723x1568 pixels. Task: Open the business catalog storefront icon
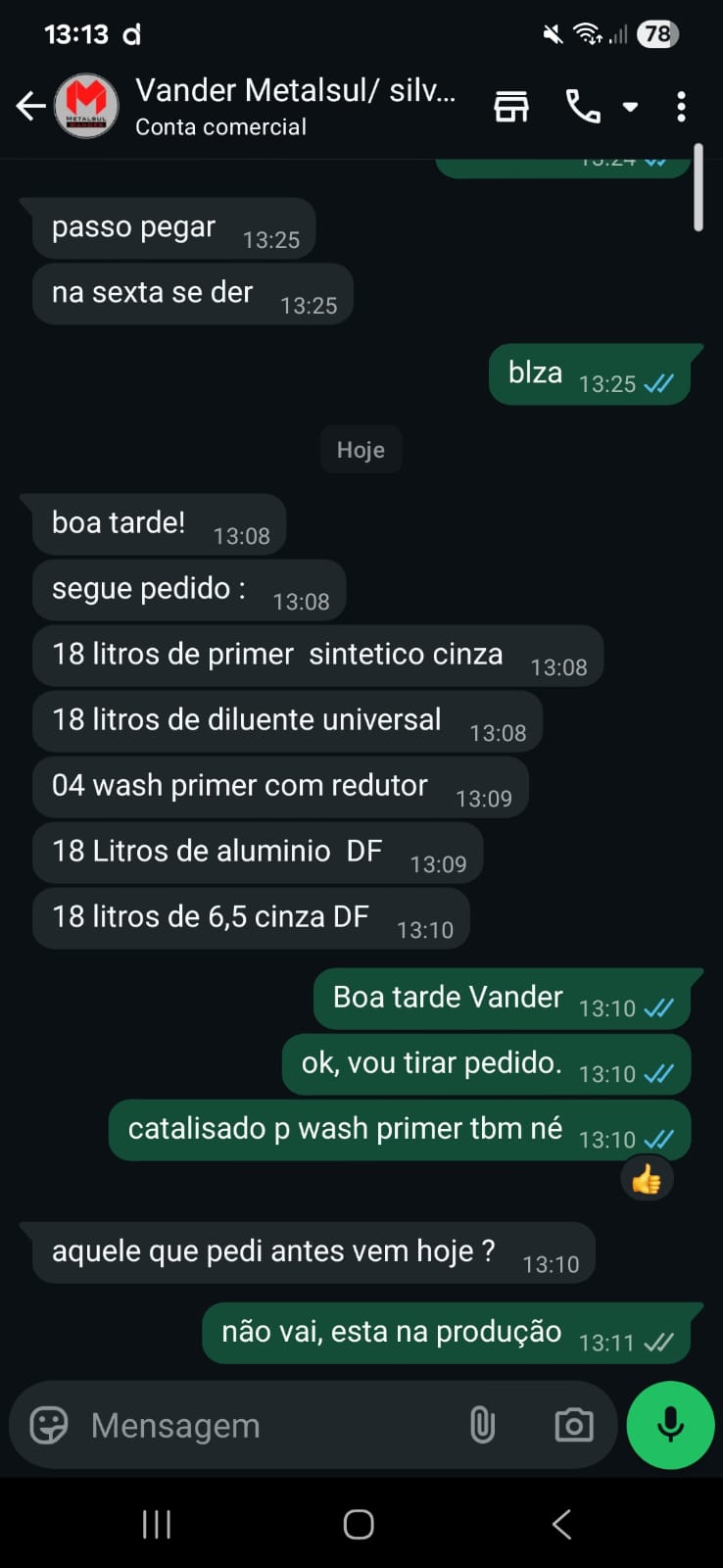[510, 106]
